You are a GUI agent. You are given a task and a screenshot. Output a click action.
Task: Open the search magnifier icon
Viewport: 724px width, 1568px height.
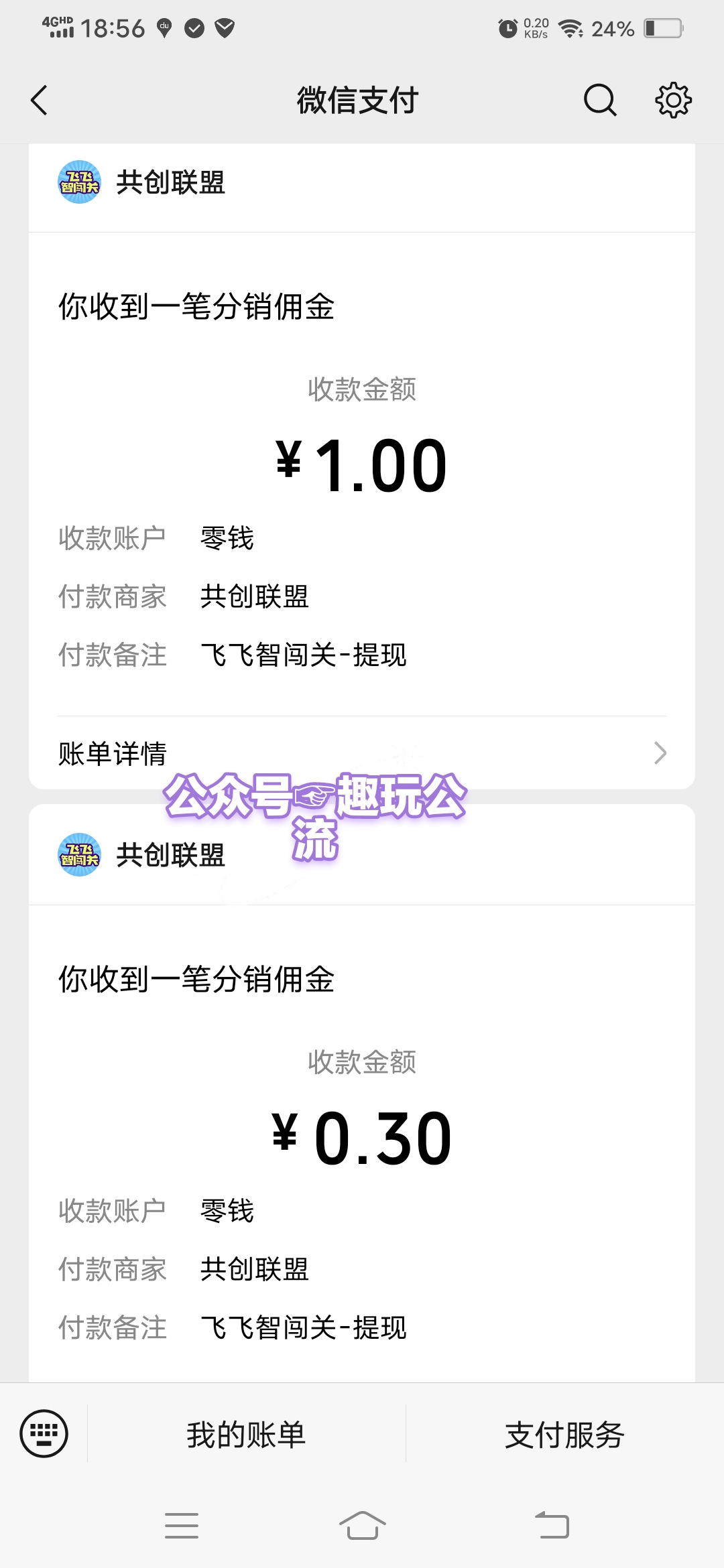coord(600,101)
